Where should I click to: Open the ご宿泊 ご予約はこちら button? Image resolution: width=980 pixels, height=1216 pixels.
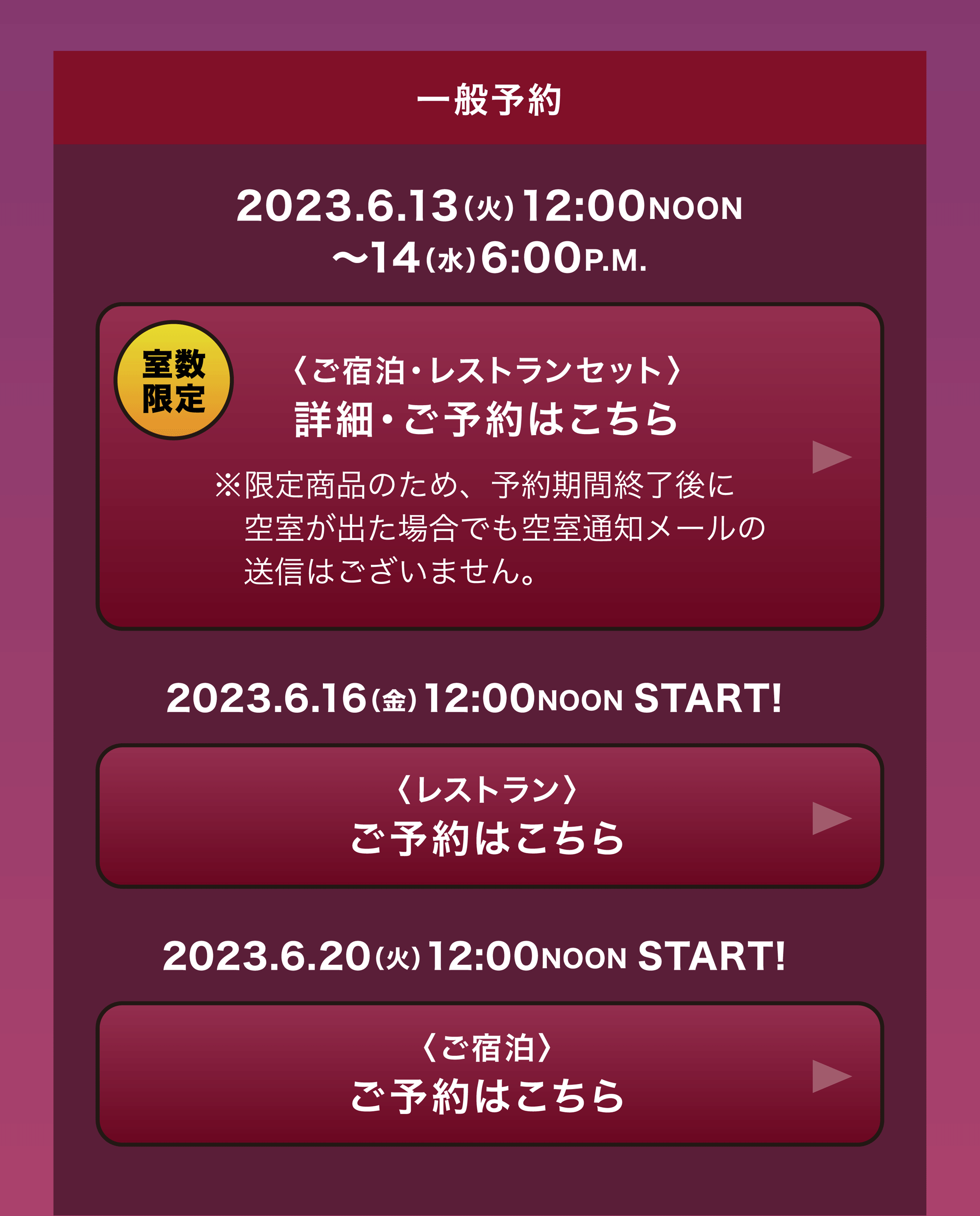[489, 1074]
